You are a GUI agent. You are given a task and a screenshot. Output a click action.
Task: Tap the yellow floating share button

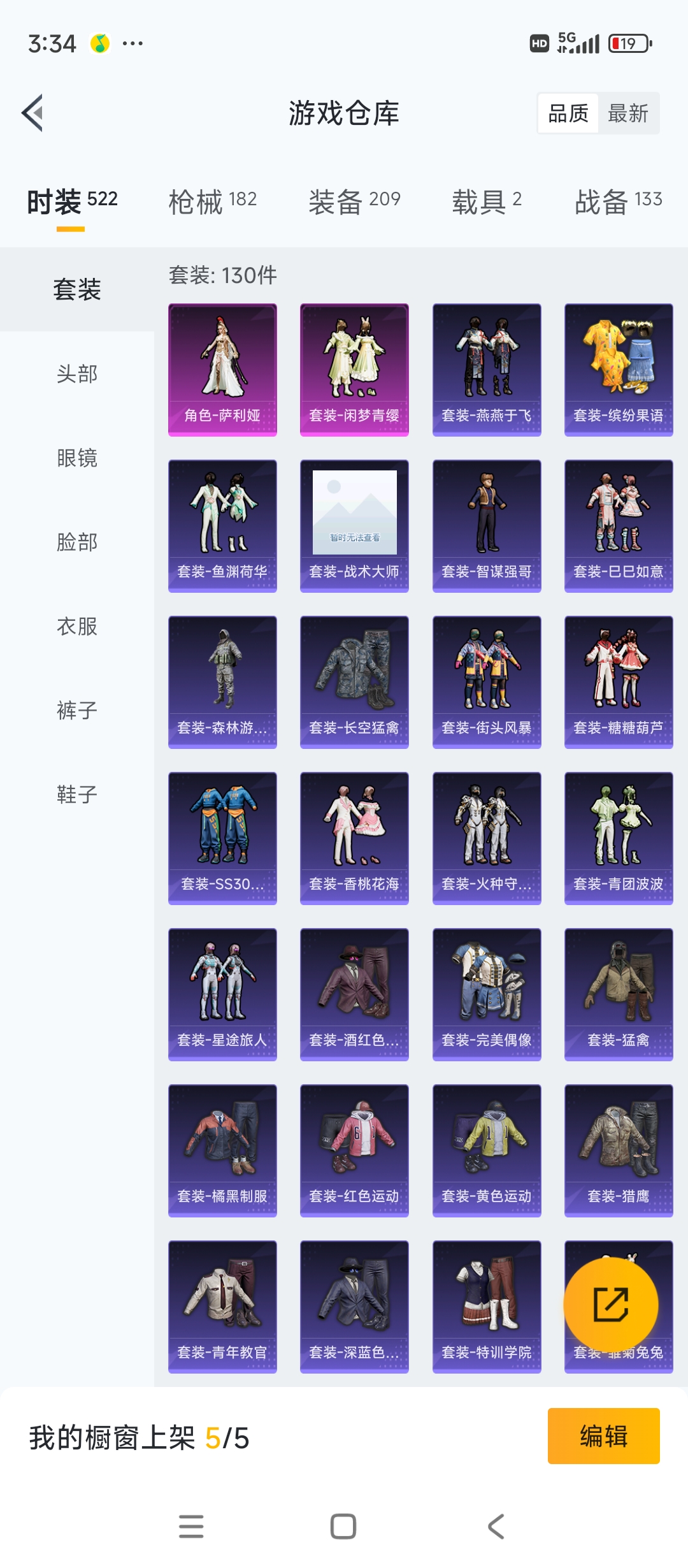(x=611, y=1305)
